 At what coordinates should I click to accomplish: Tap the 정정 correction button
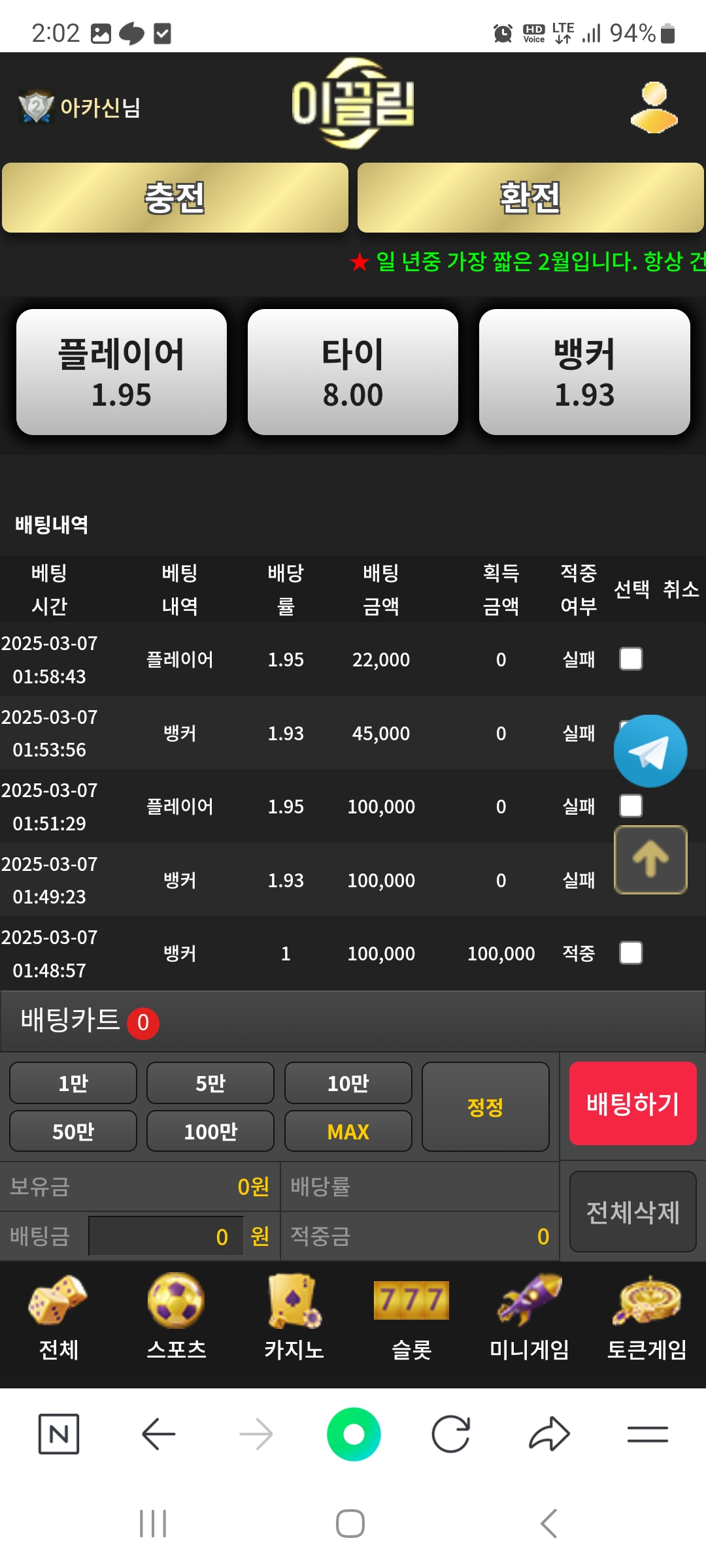click(485, 1107)
